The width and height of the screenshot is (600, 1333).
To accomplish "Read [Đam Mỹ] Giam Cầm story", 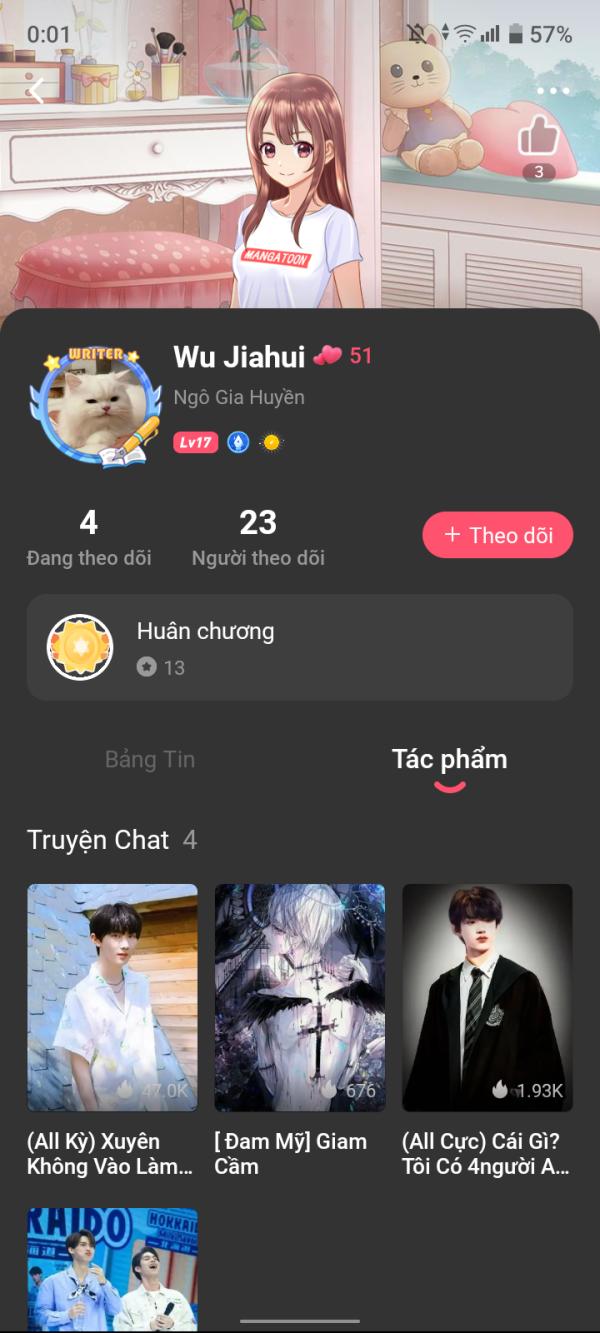I will (x=299, y=998).
